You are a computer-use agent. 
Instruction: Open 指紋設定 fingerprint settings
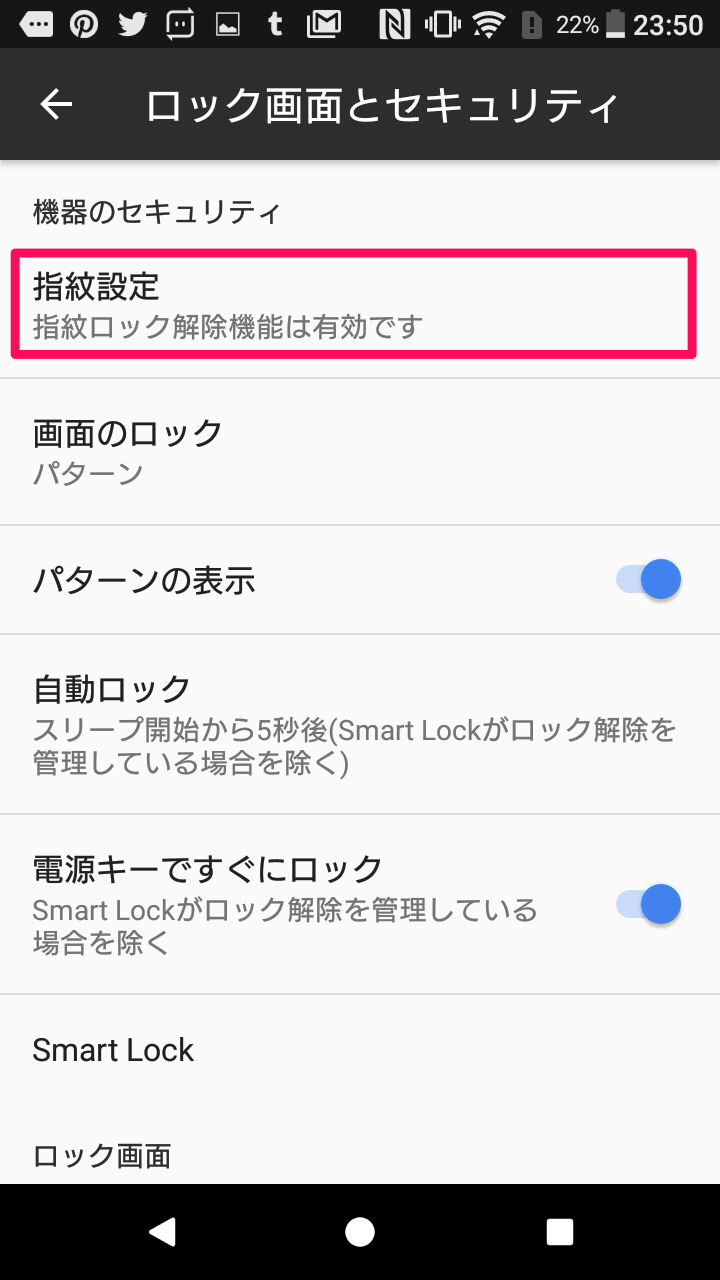360,306
